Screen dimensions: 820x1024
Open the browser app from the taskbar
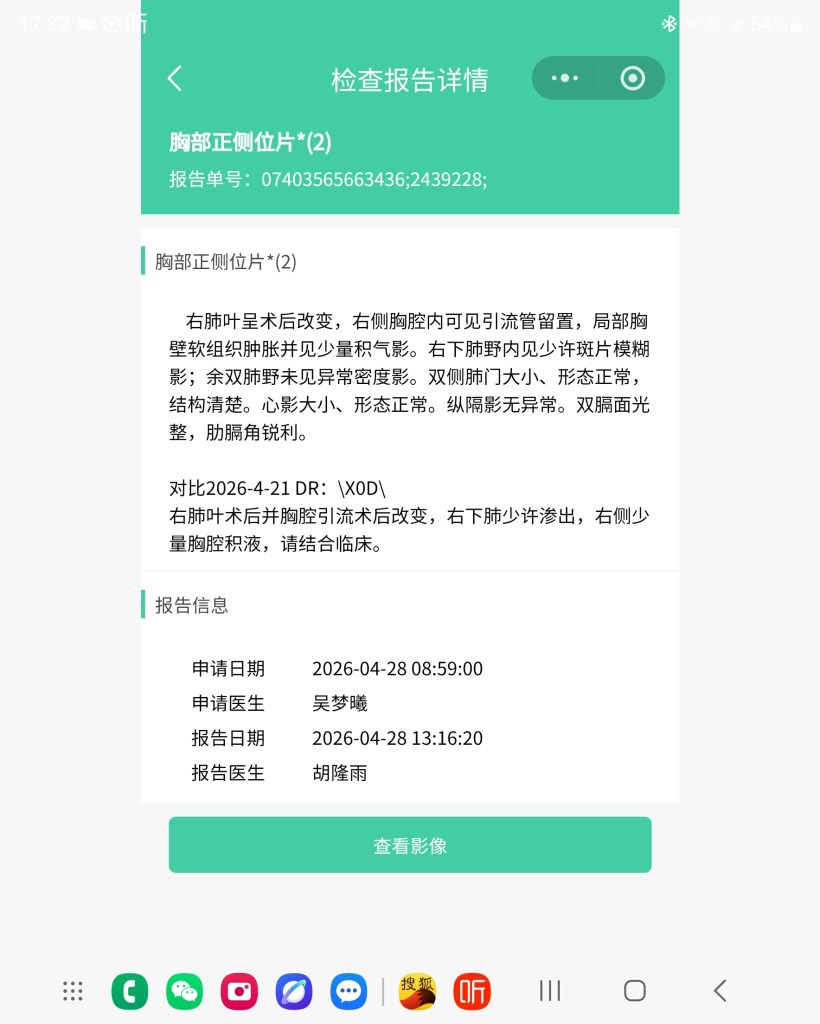tap(294, 991)
